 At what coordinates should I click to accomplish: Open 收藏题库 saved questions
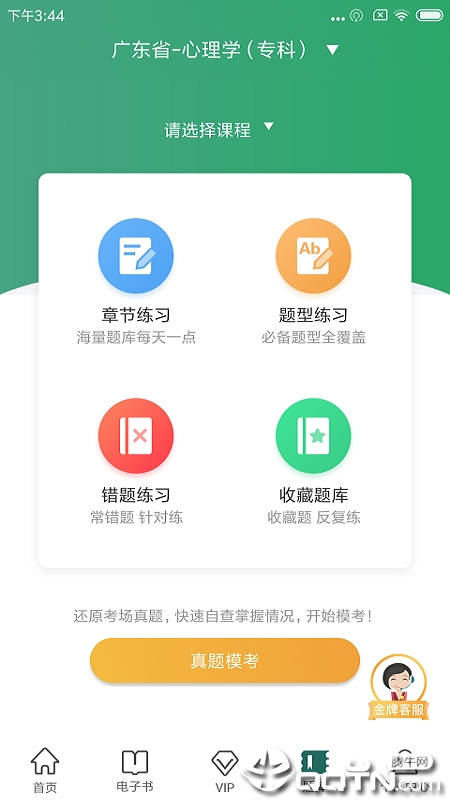(x=313, y=462)
